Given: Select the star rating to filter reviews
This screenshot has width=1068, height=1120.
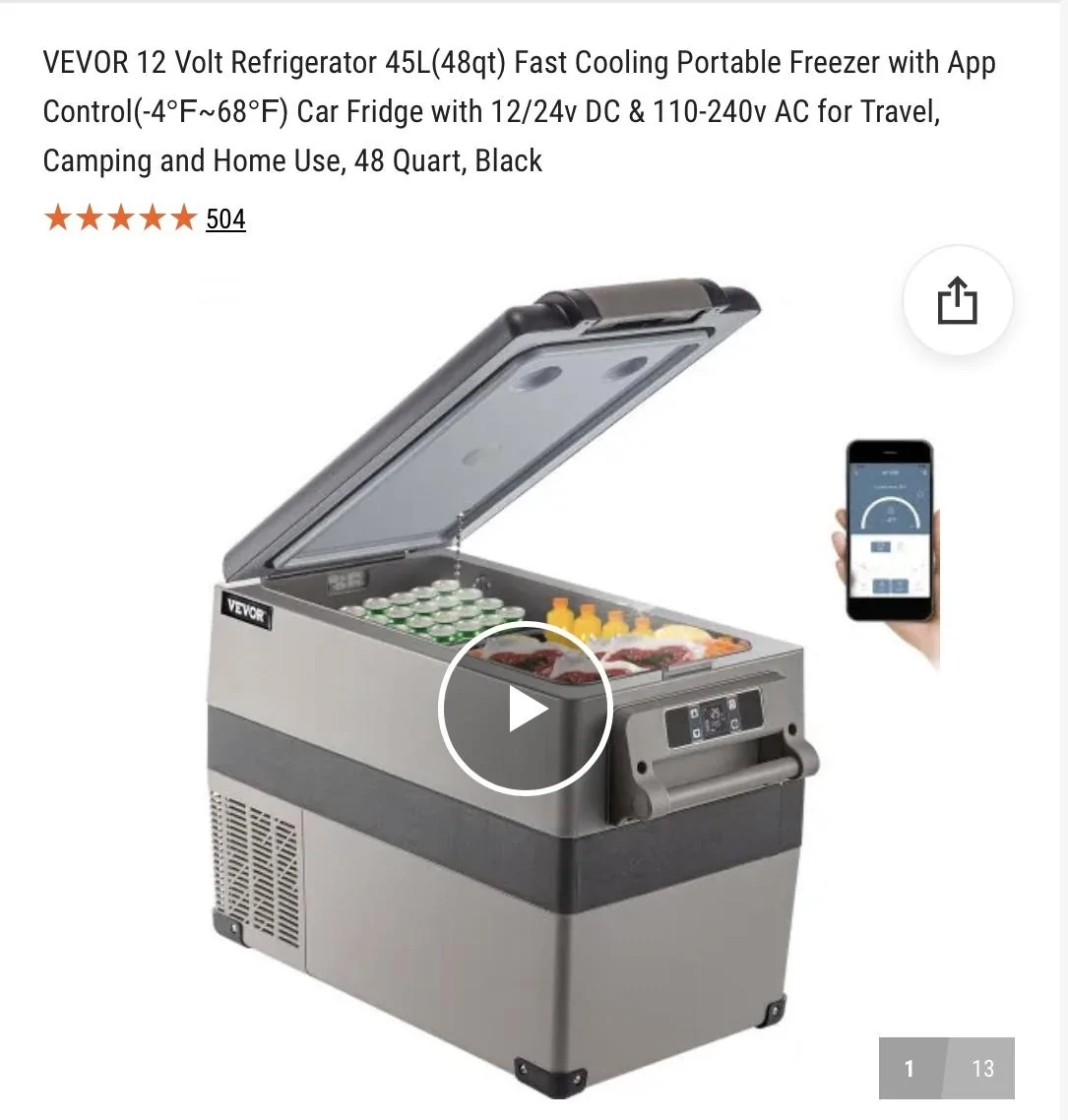Looking at the screenshot, I should point(120,217).
